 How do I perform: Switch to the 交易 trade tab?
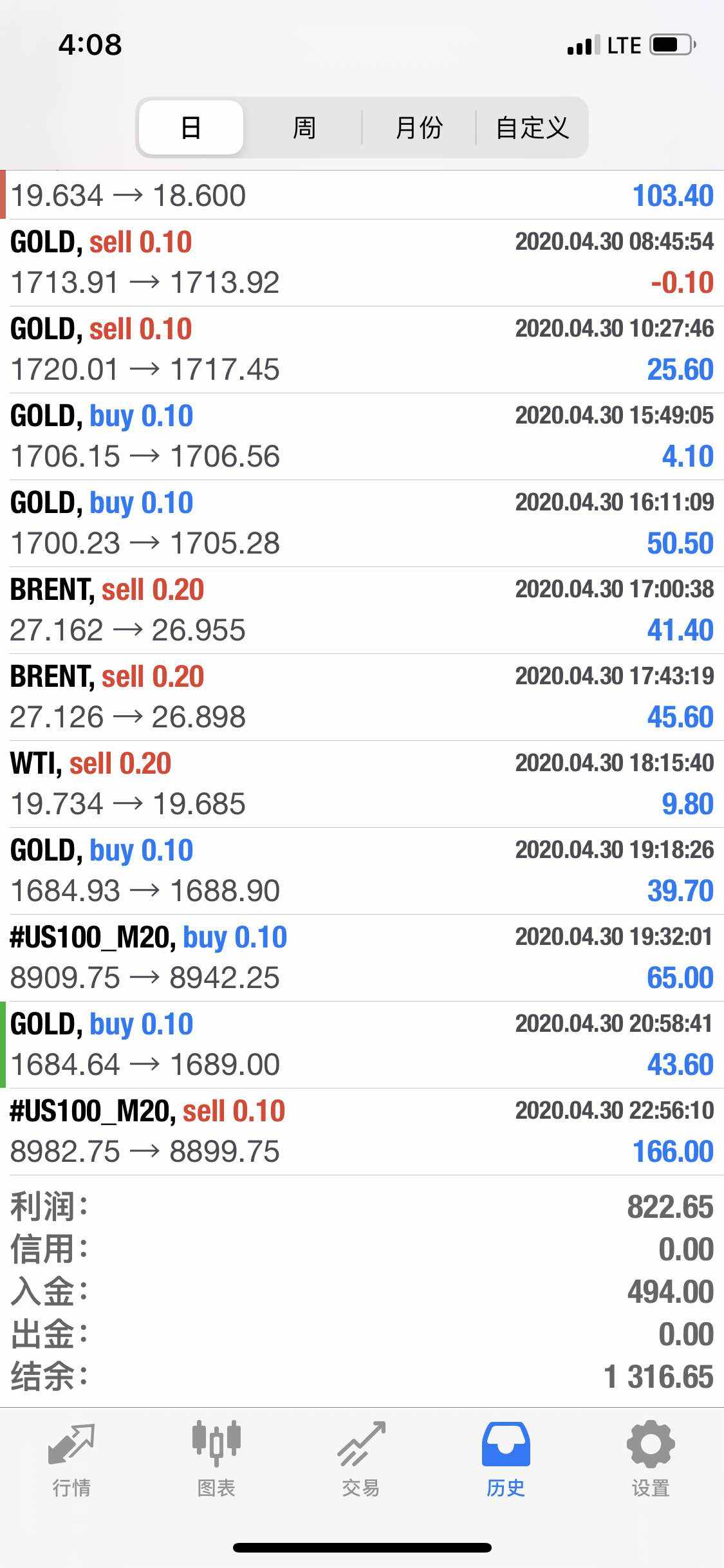pos(361,1459)
